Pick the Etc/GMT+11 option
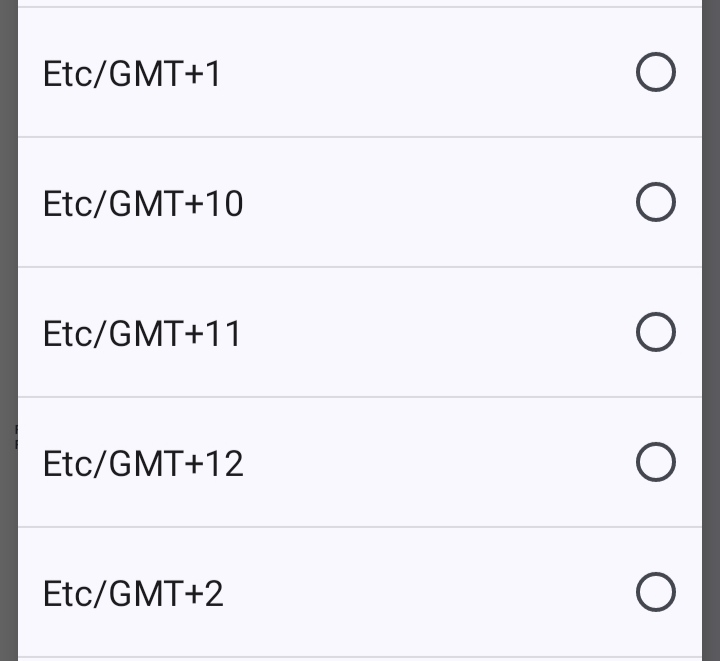This screenshot has height=661, width=720. click(x=655, y=333)
